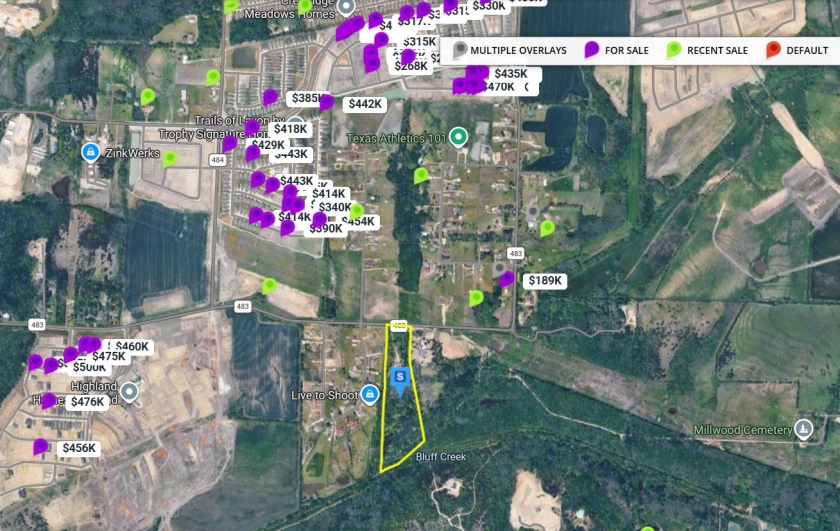Select the Millwood Cemetery marker
The height and width of the screenshot is (531, 840).
coord(803,430)
